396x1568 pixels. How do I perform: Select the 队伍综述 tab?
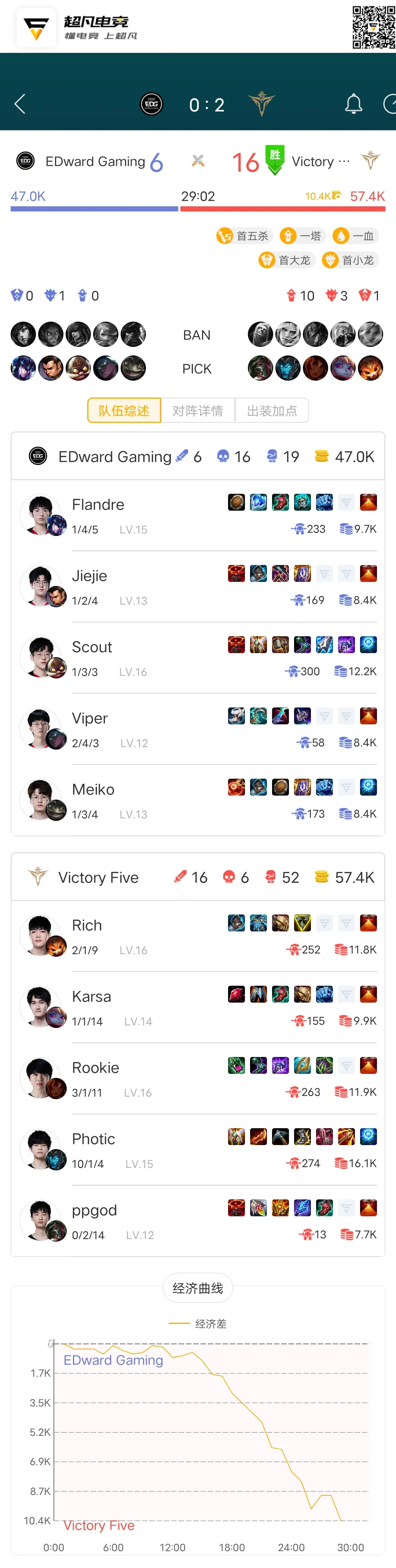pyautogui.click(x=124, y=410)
